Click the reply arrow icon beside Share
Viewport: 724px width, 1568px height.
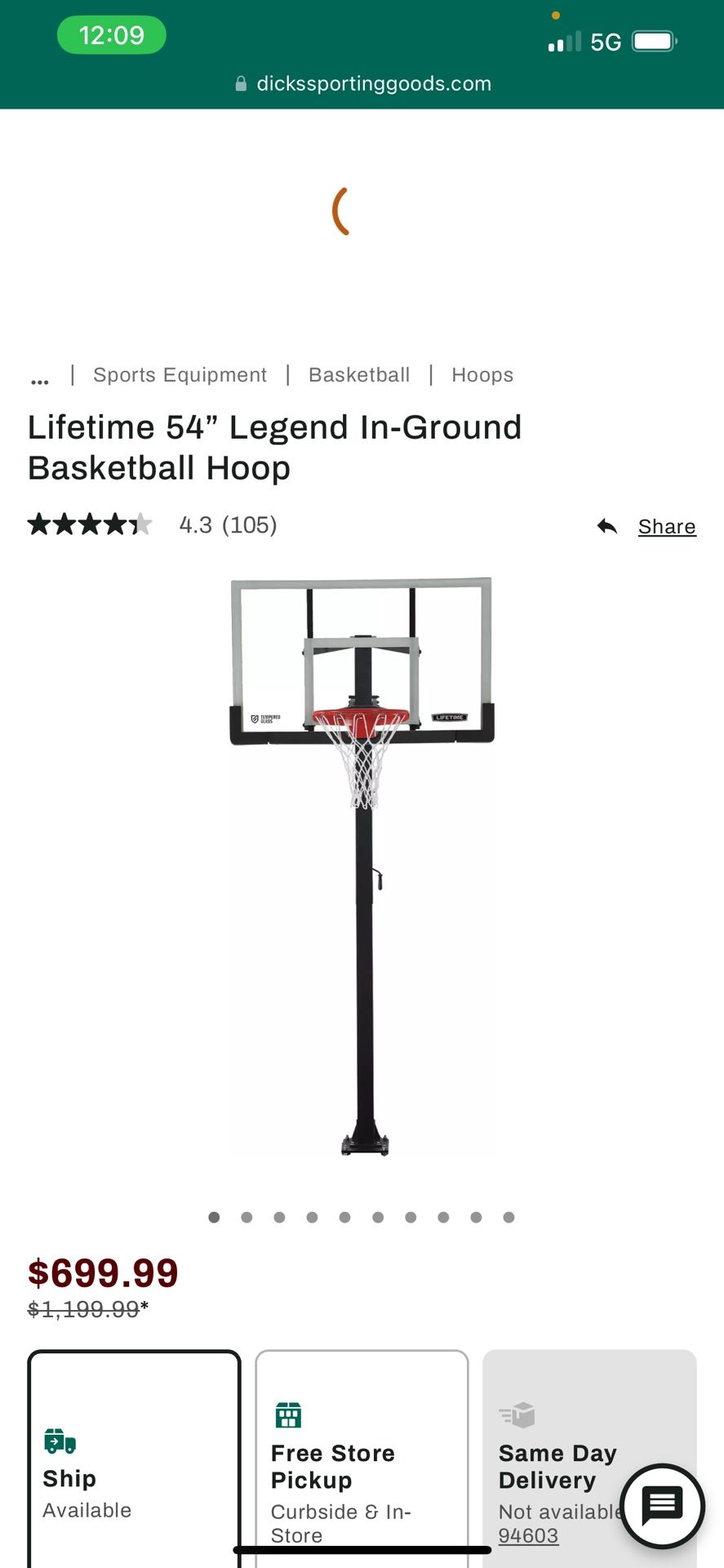pos(607,526)
